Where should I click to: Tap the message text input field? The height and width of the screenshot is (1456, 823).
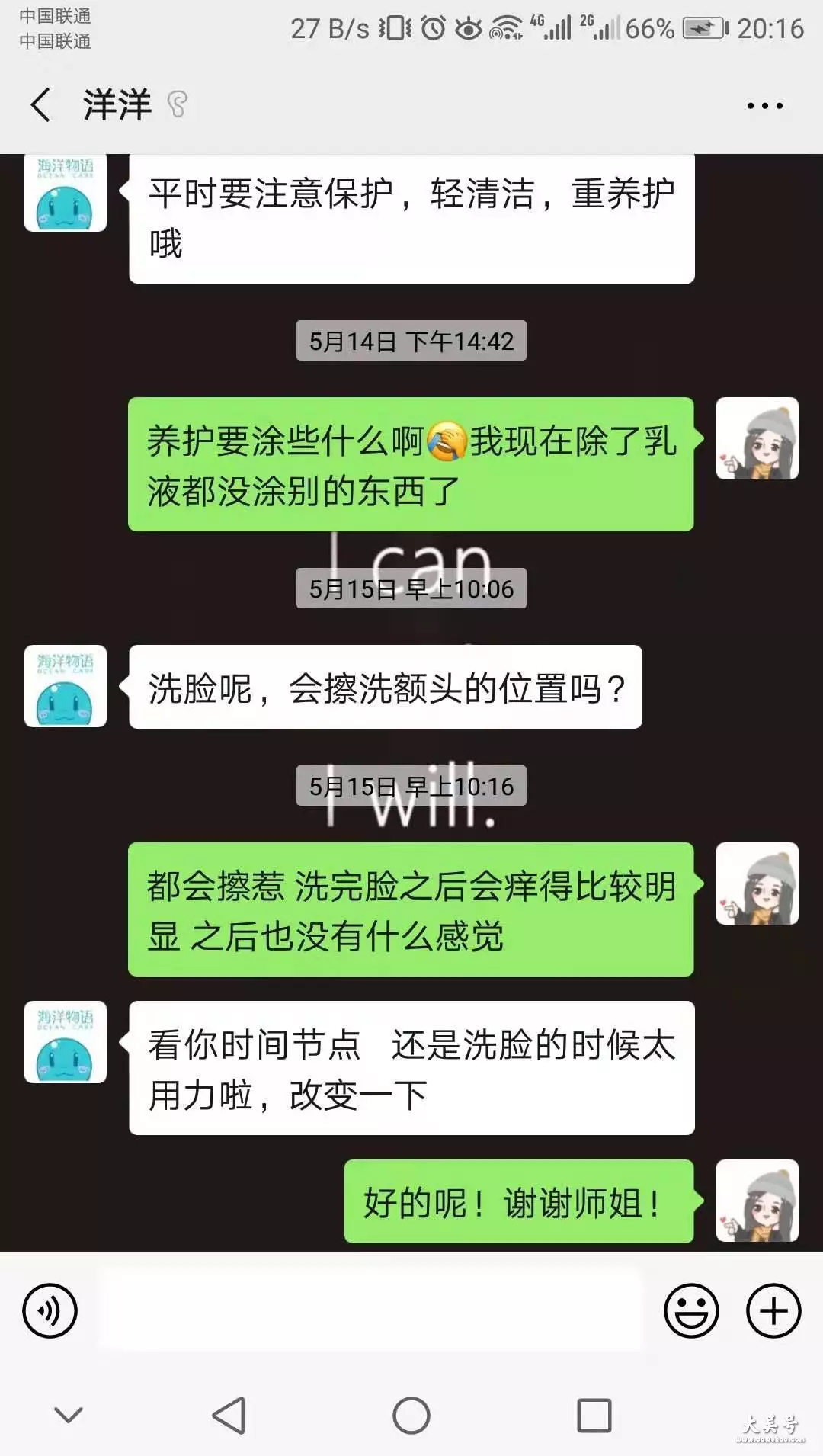pos(370,1311)
